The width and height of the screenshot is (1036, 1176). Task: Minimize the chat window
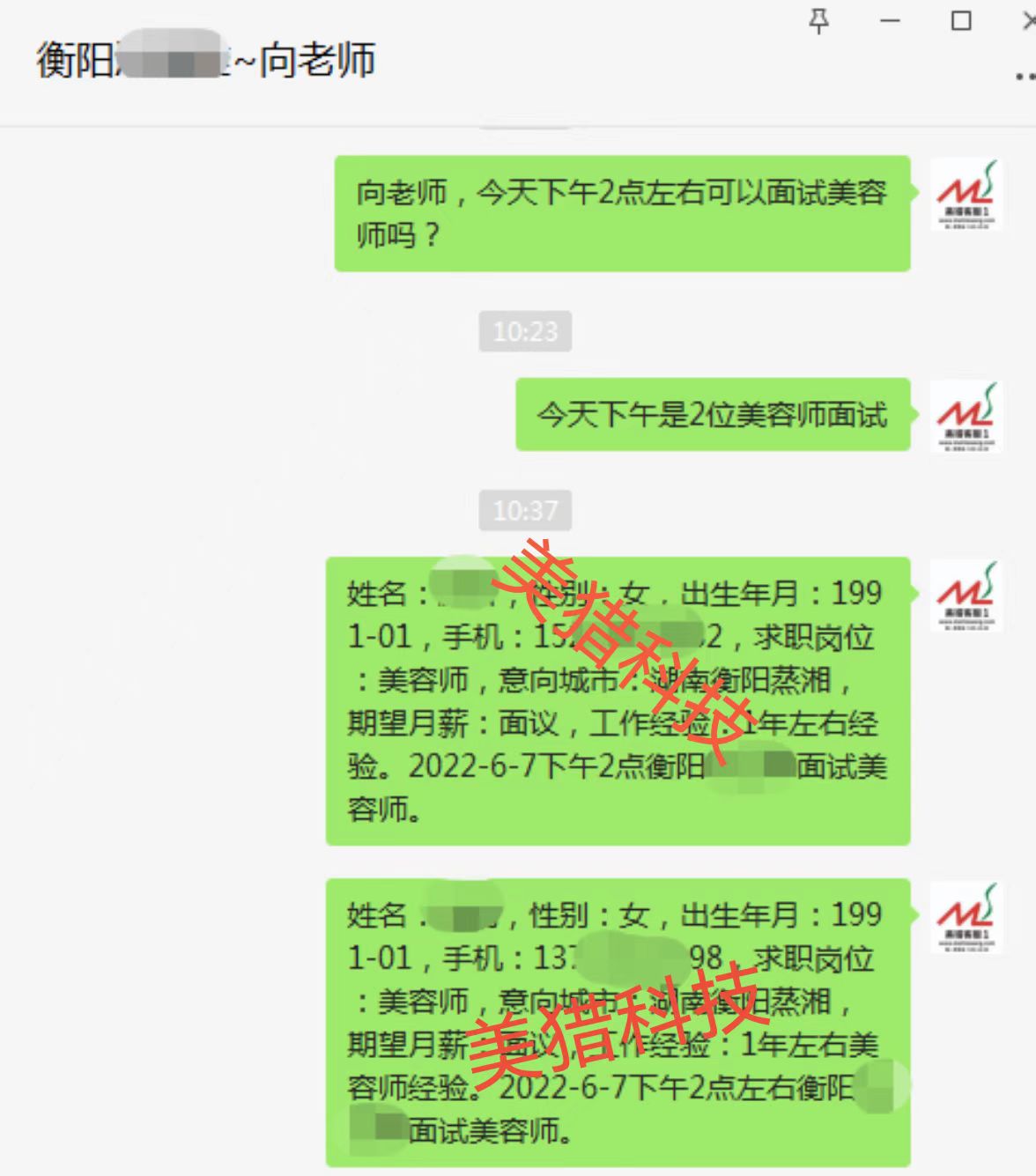point(891,21)
